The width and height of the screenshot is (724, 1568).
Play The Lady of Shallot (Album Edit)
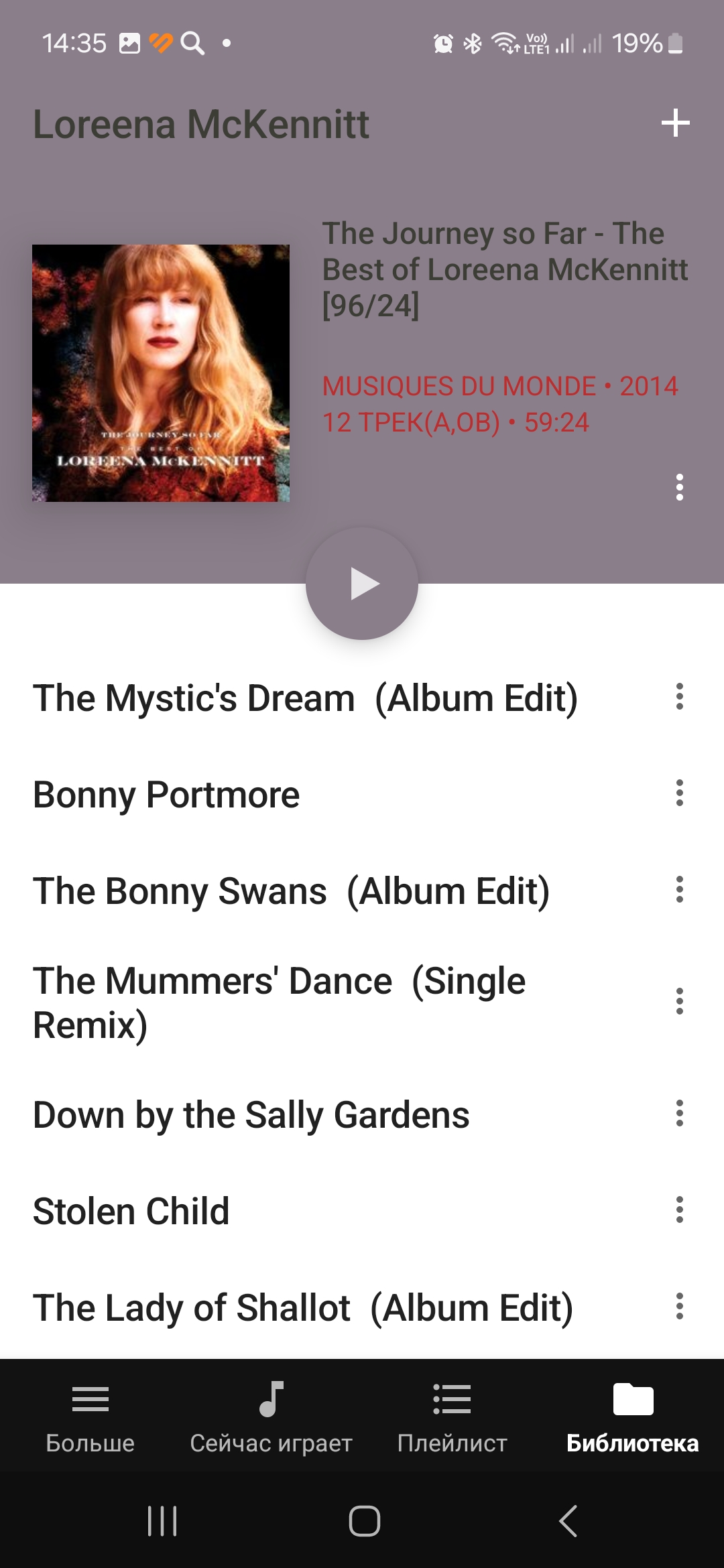coord(303,1308)
